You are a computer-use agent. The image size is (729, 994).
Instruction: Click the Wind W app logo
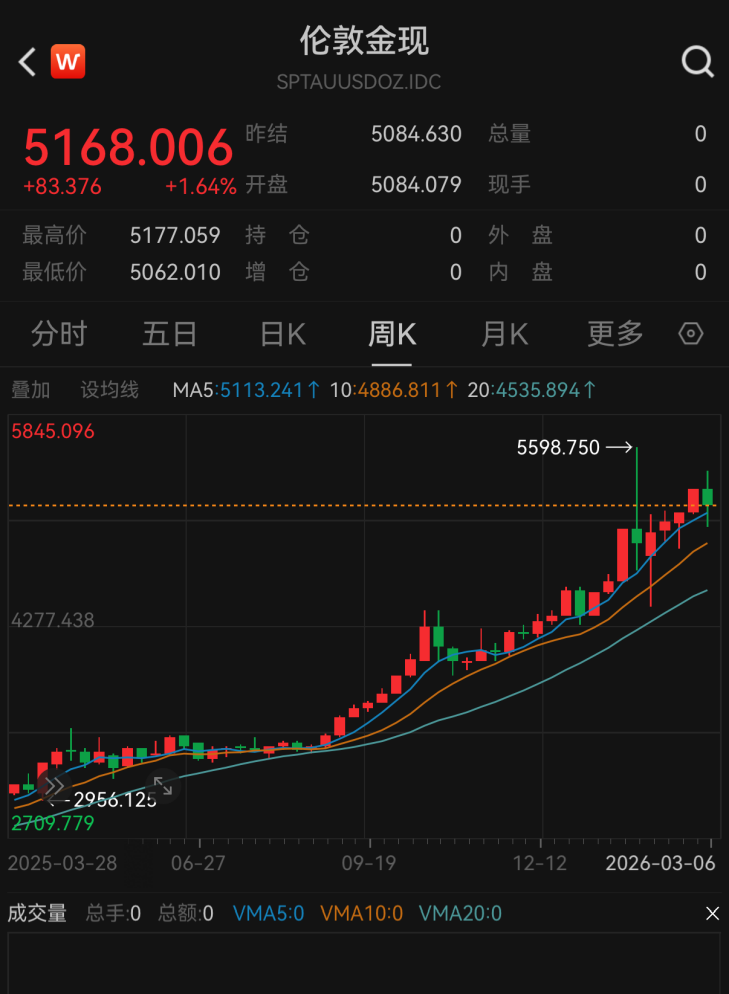(67, 61)
